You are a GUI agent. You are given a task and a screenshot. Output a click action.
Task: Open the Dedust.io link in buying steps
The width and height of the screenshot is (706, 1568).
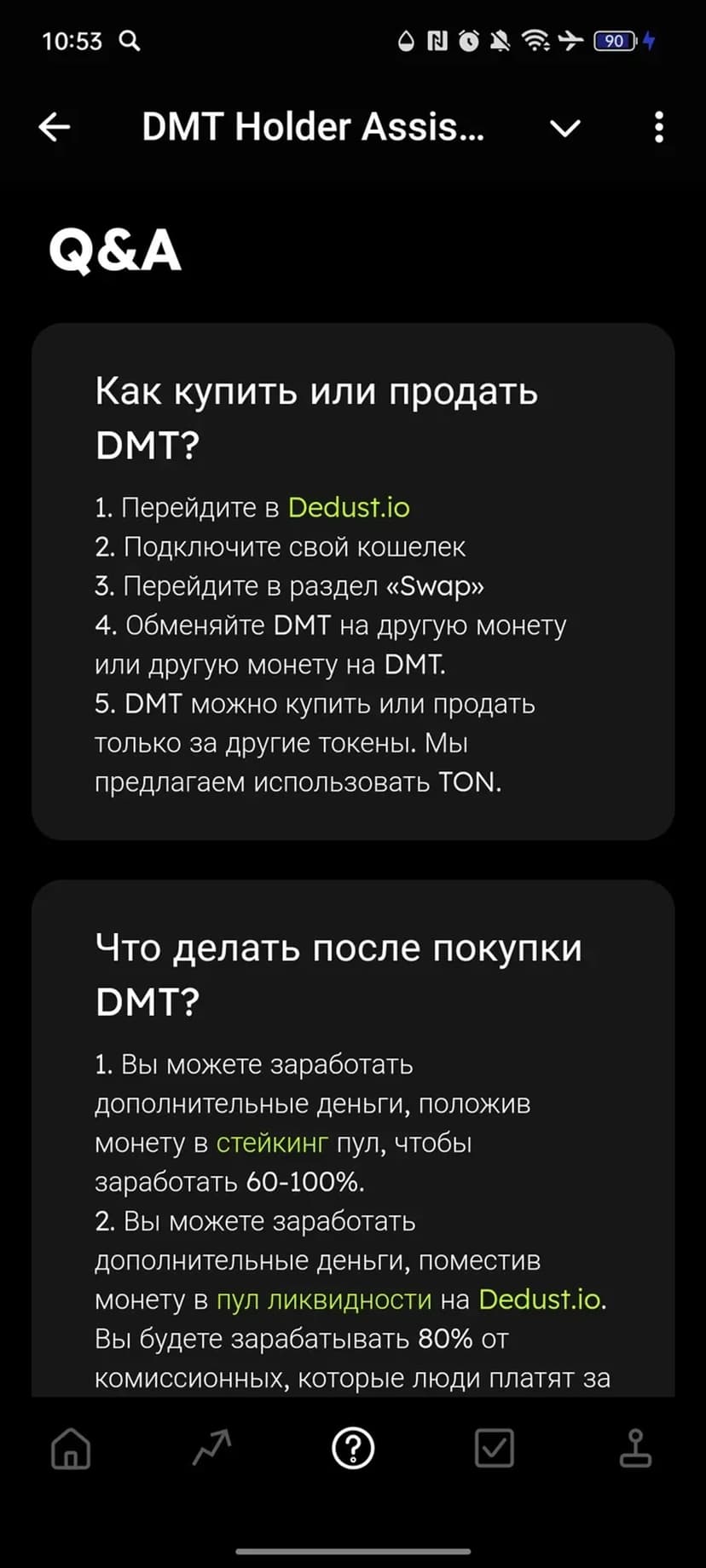[x=349, y=507]
